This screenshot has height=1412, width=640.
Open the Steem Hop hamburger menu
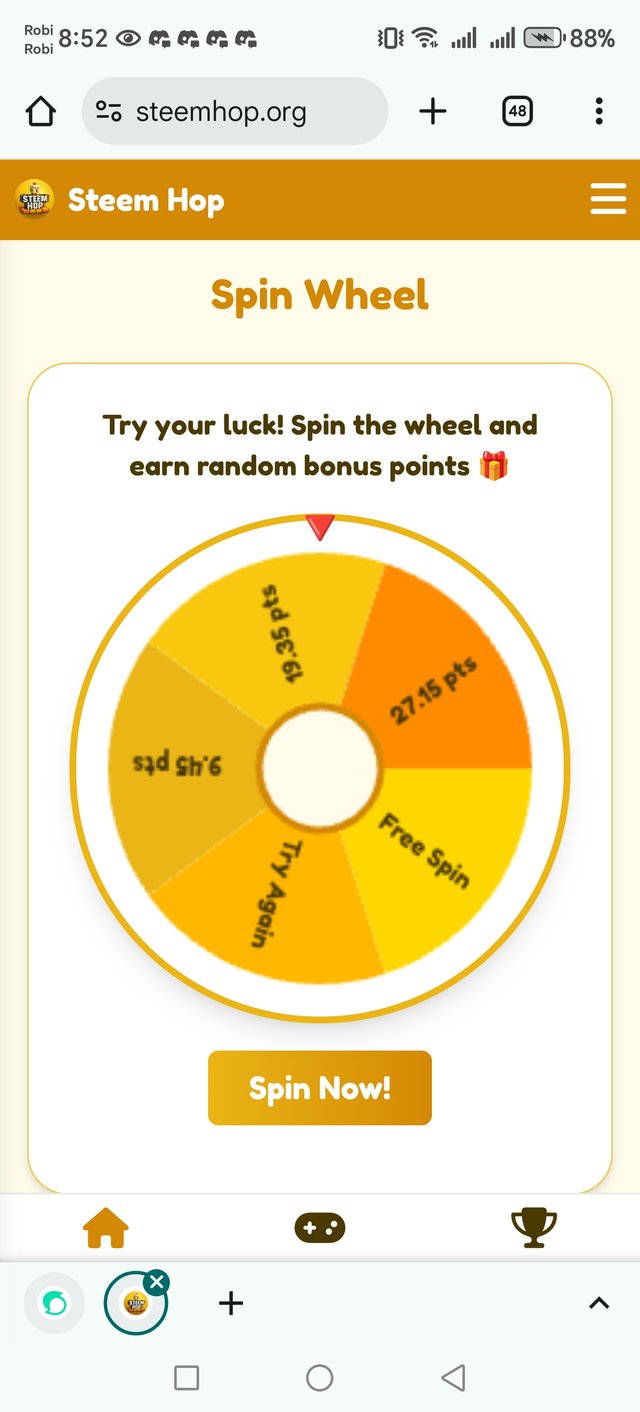[x=608, y=200]
